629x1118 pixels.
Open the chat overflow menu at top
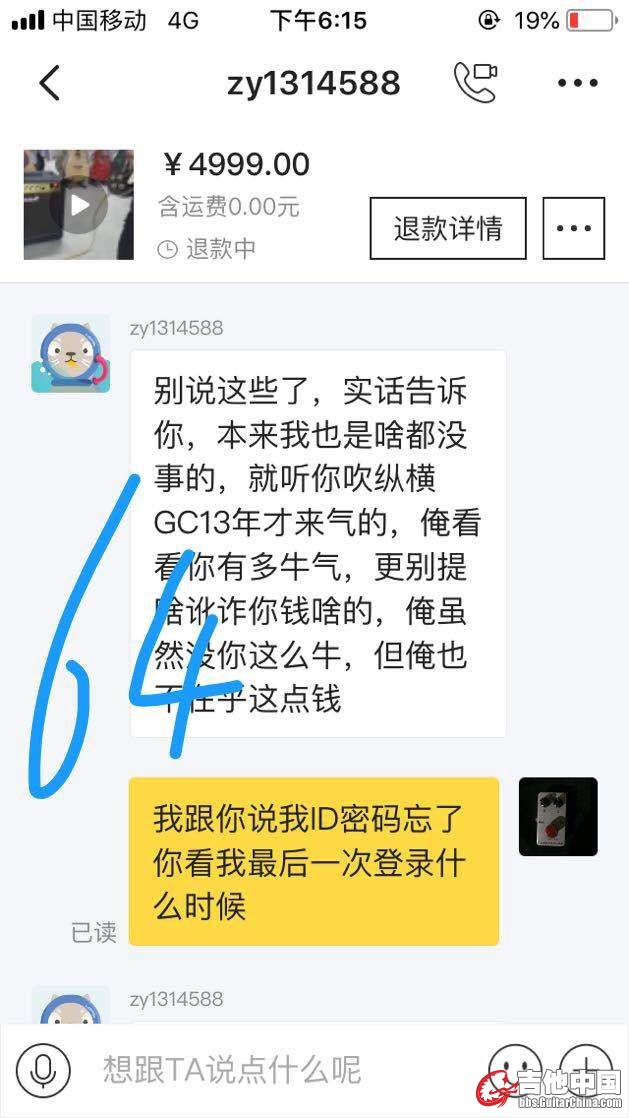point(577,83)
